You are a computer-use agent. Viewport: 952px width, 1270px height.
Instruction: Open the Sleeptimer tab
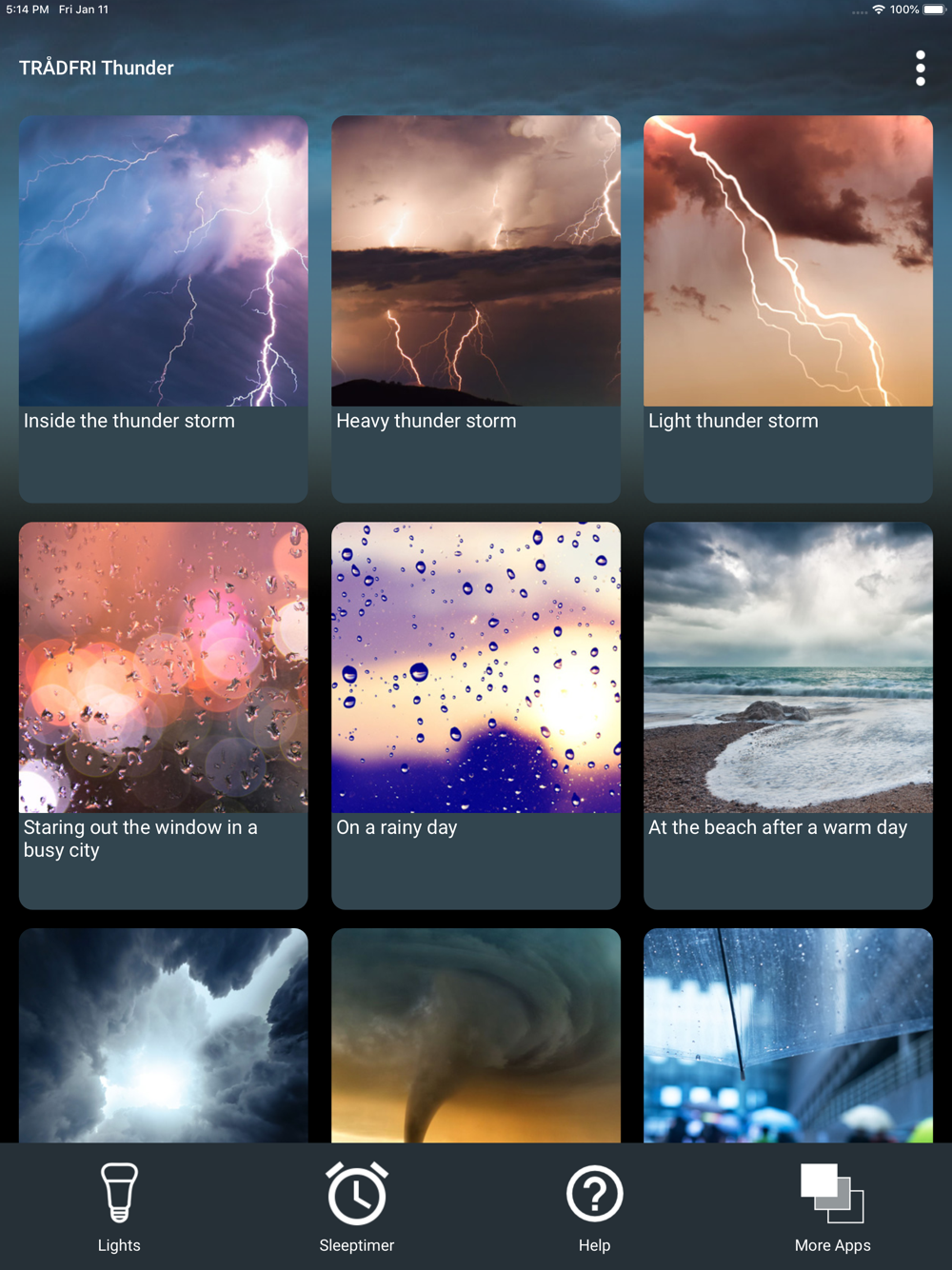(357, 1206)
